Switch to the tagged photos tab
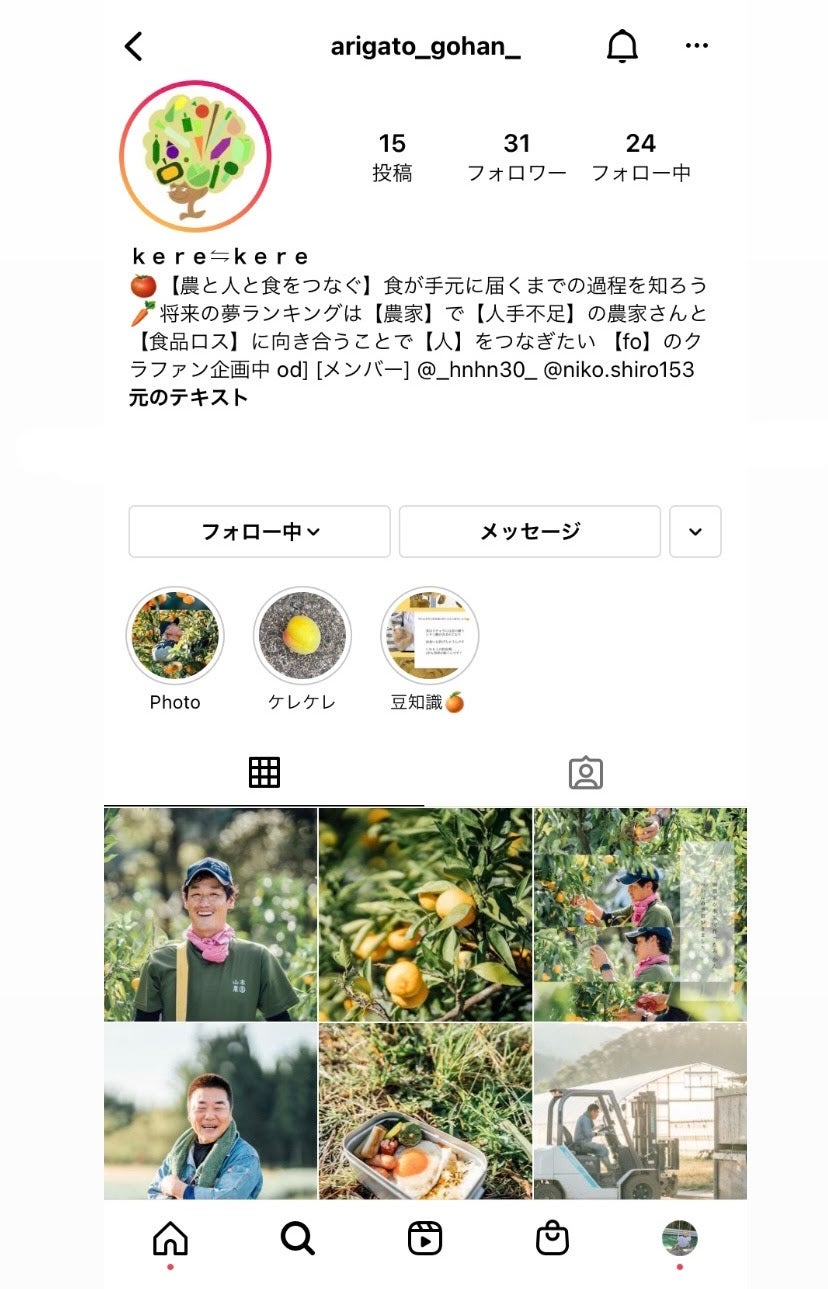The height and width of the screenshot is (1289, 828). point(585,773)
